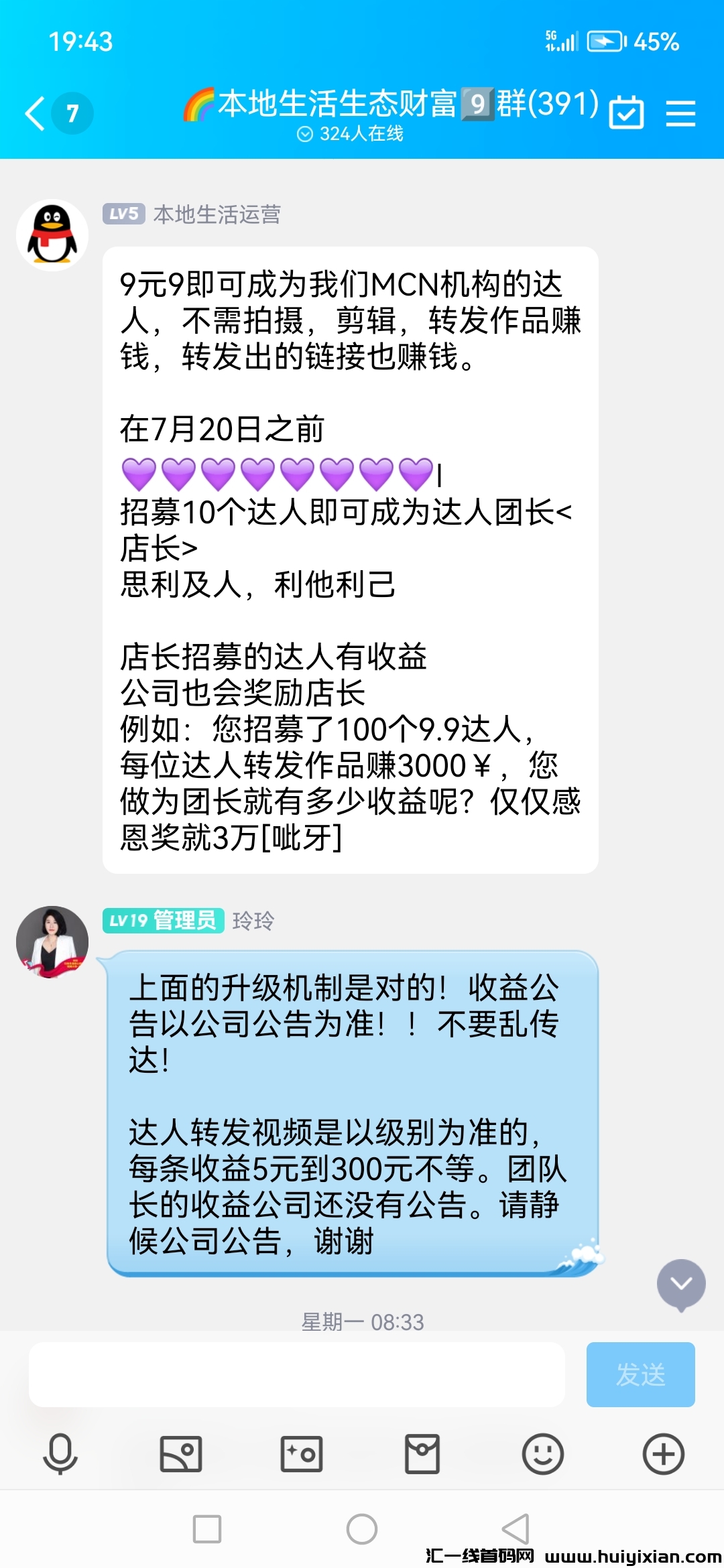Open the group settings hamburger menu
This screenshot has width=724, height=1568.
[681, 113]
